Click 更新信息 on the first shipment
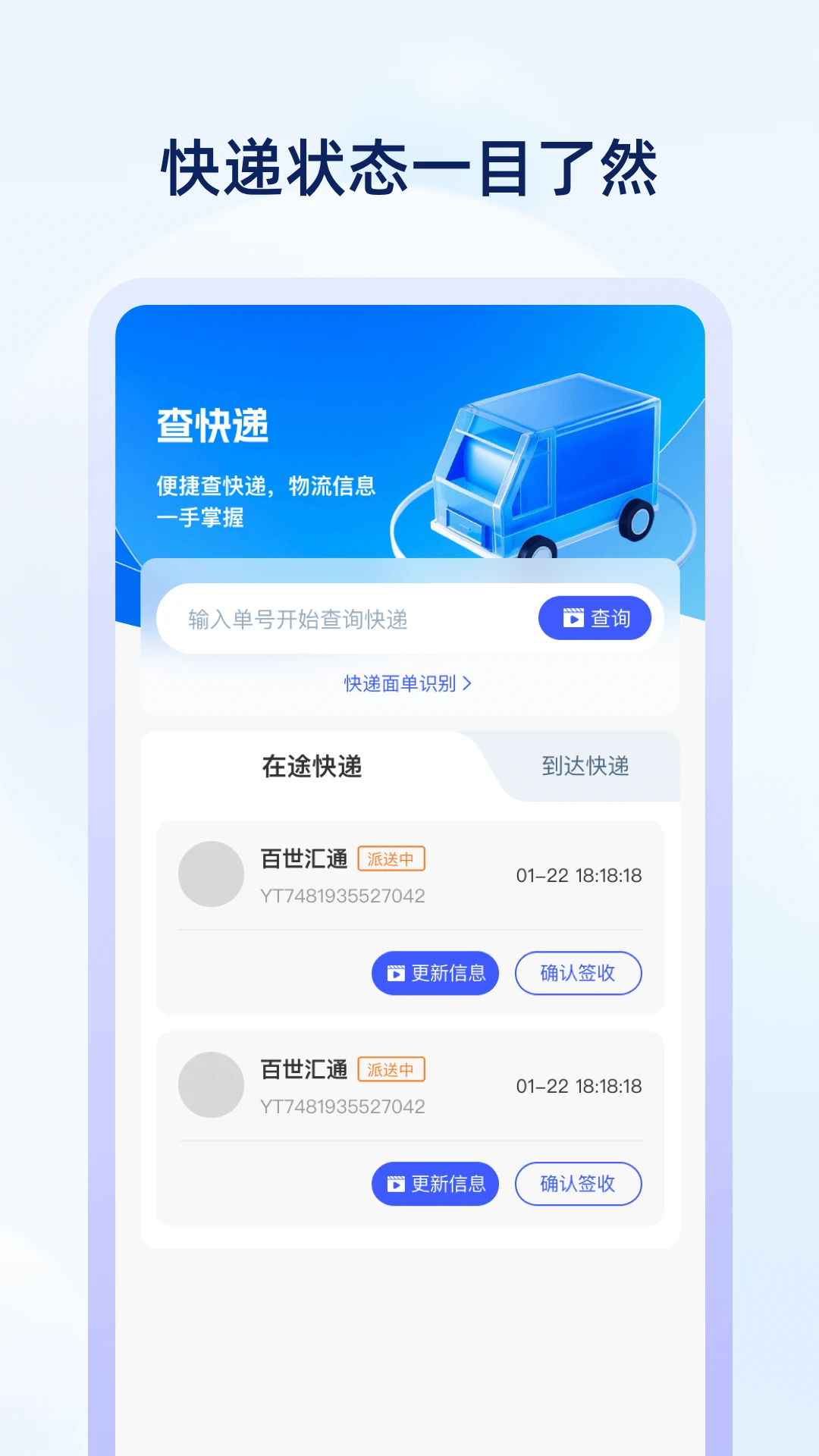This screenshot has height=1456, width=819. click(435, 973)
